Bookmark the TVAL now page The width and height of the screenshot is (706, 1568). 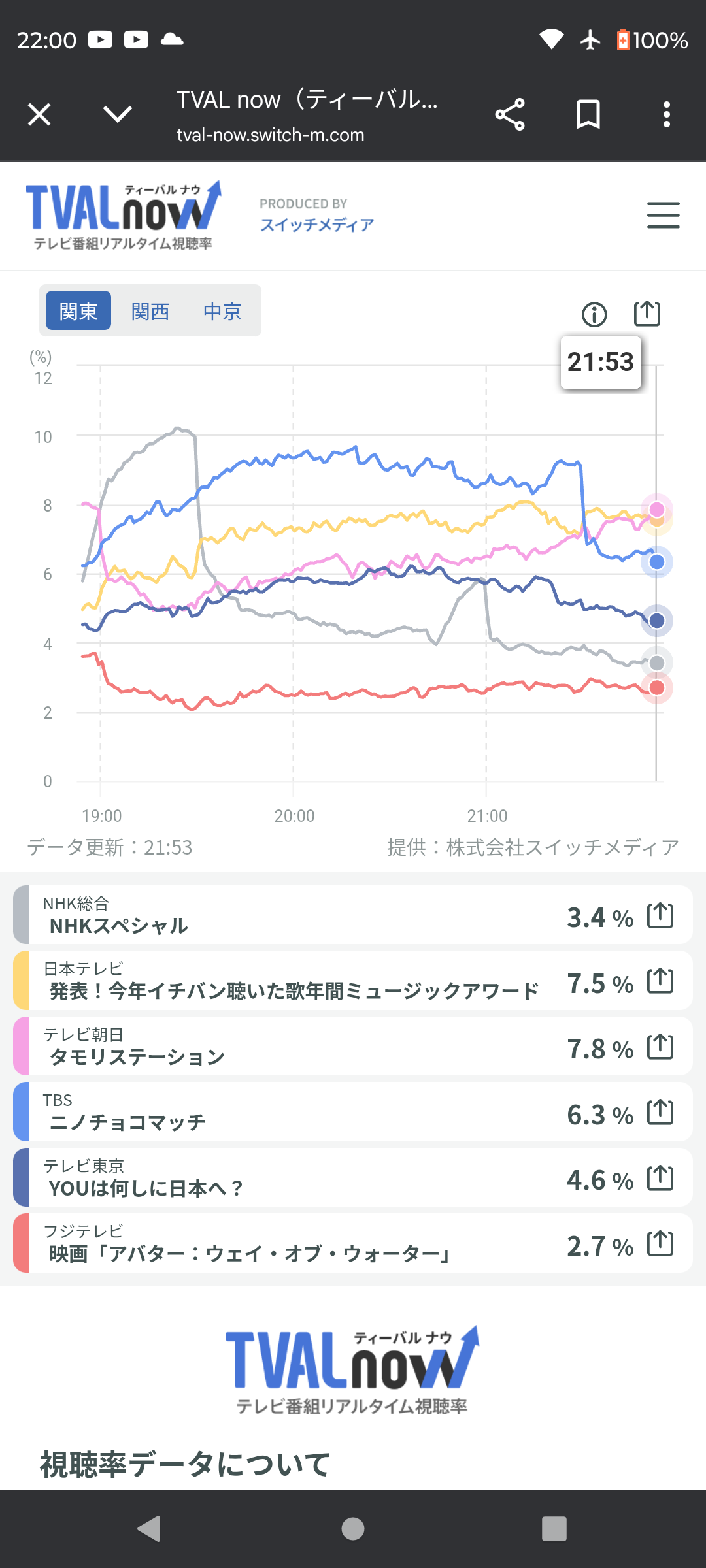coord(588,115)
